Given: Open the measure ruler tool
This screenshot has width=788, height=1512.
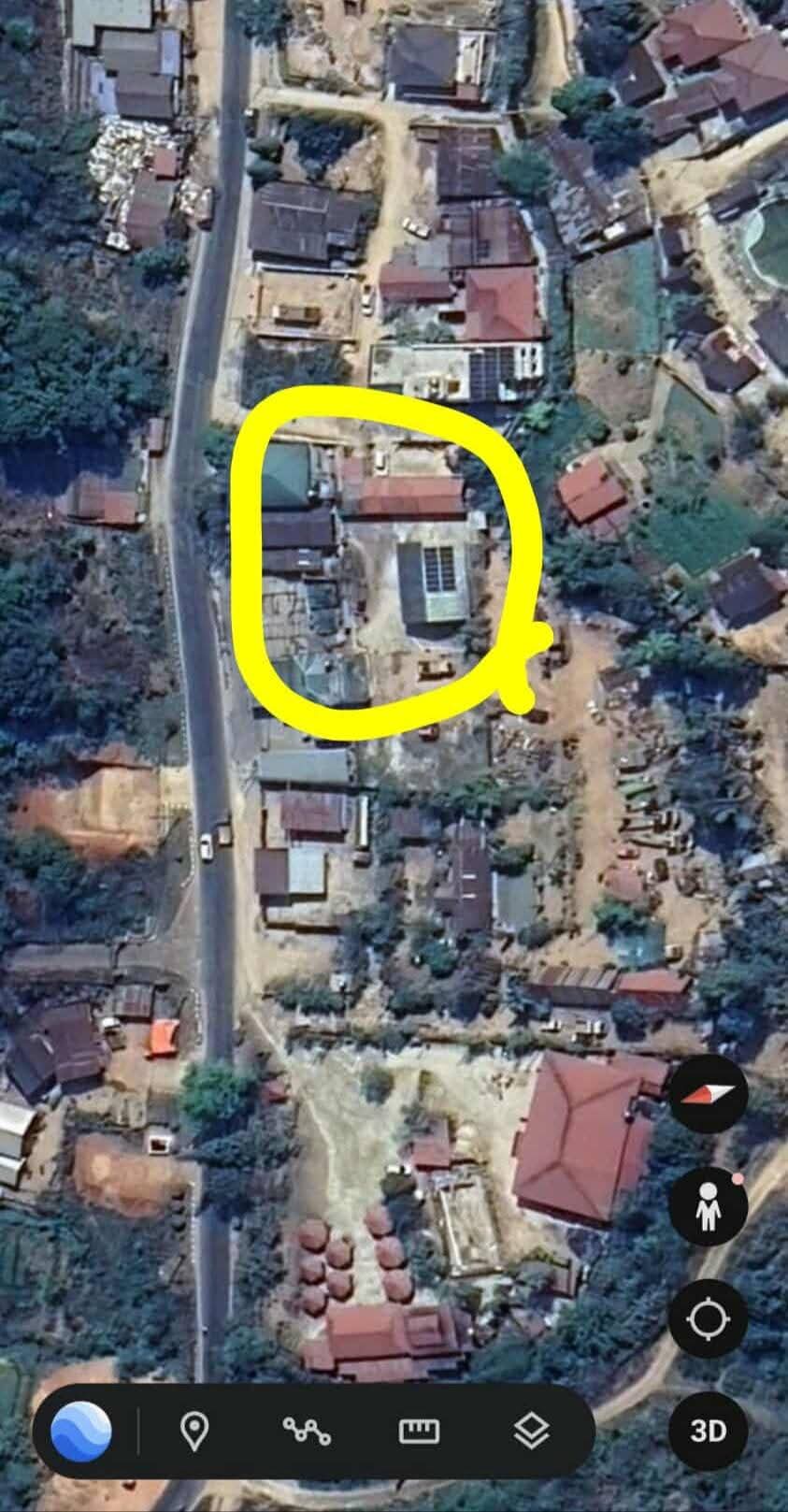Looking at the screenshot, I should coord(419,1431).
